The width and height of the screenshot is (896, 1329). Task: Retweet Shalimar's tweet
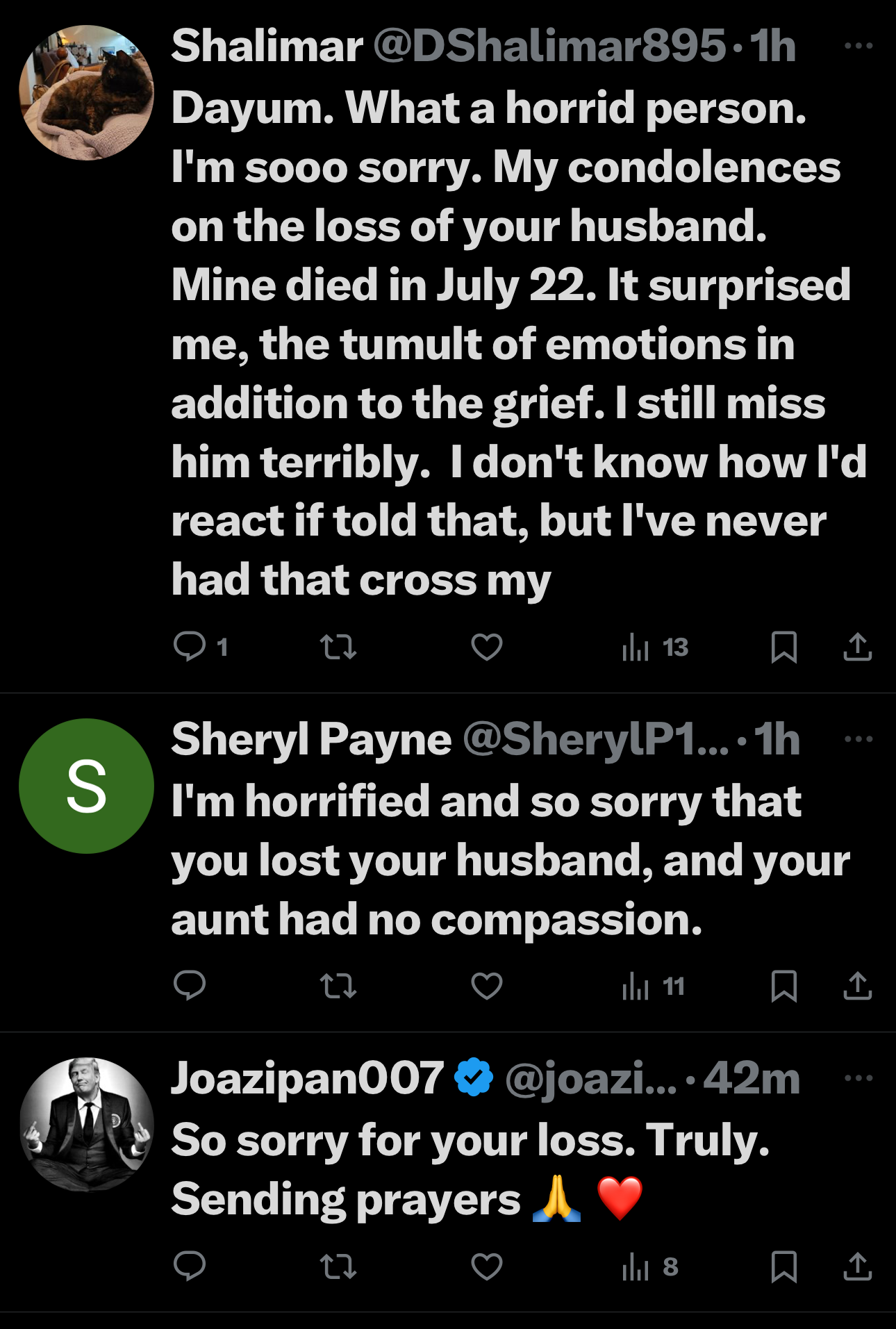tap(338, 647)
